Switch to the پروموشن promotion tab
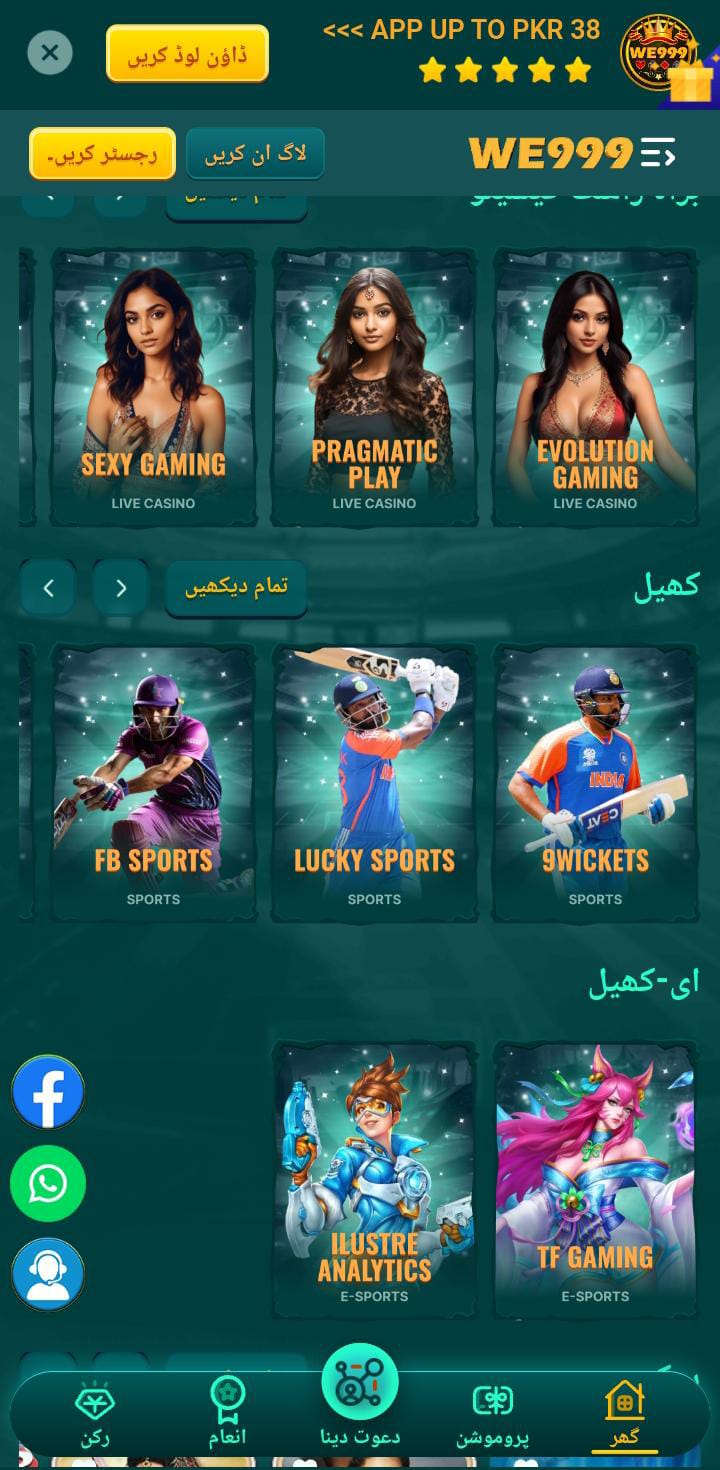Image resolution: width=720 pixels, height=1470 pixels. pyautogui.click(x=492, y=1414)
